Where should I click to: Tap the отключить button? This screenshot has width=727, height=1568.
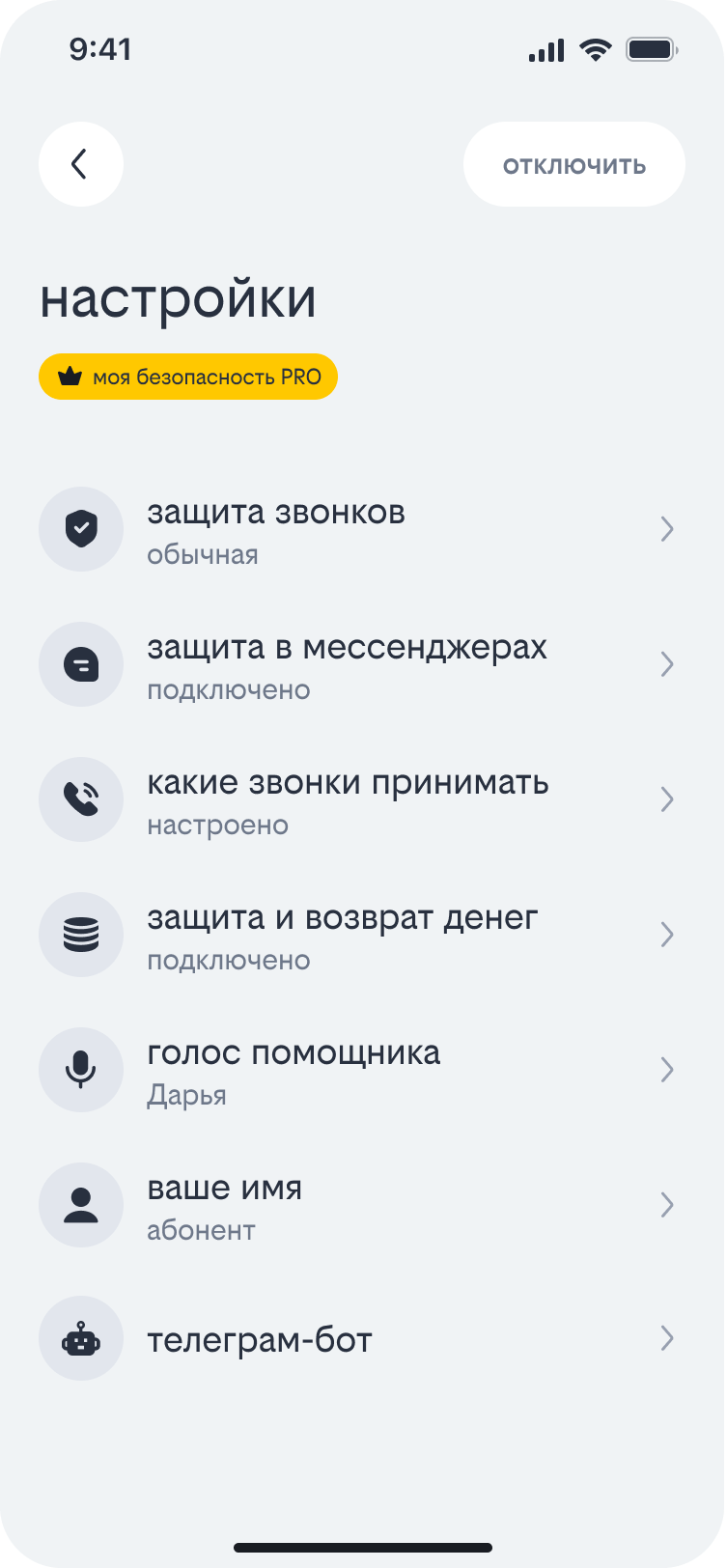pyautogui.click(x=573, y=165)
